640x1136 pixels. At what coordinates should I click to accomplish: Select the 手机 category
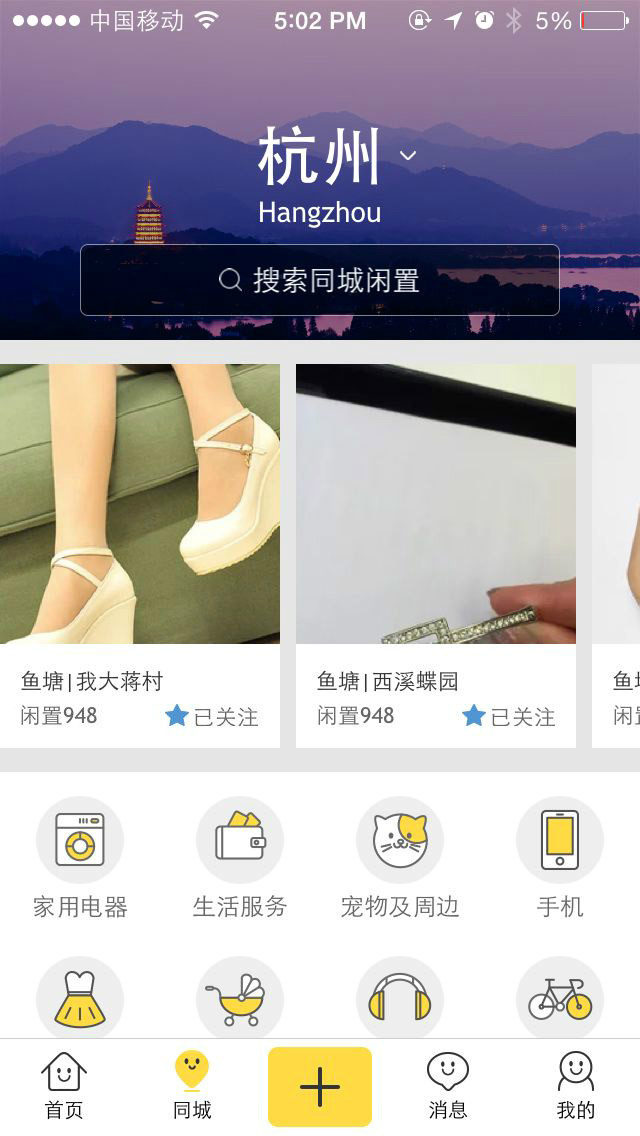click(560, 858)
